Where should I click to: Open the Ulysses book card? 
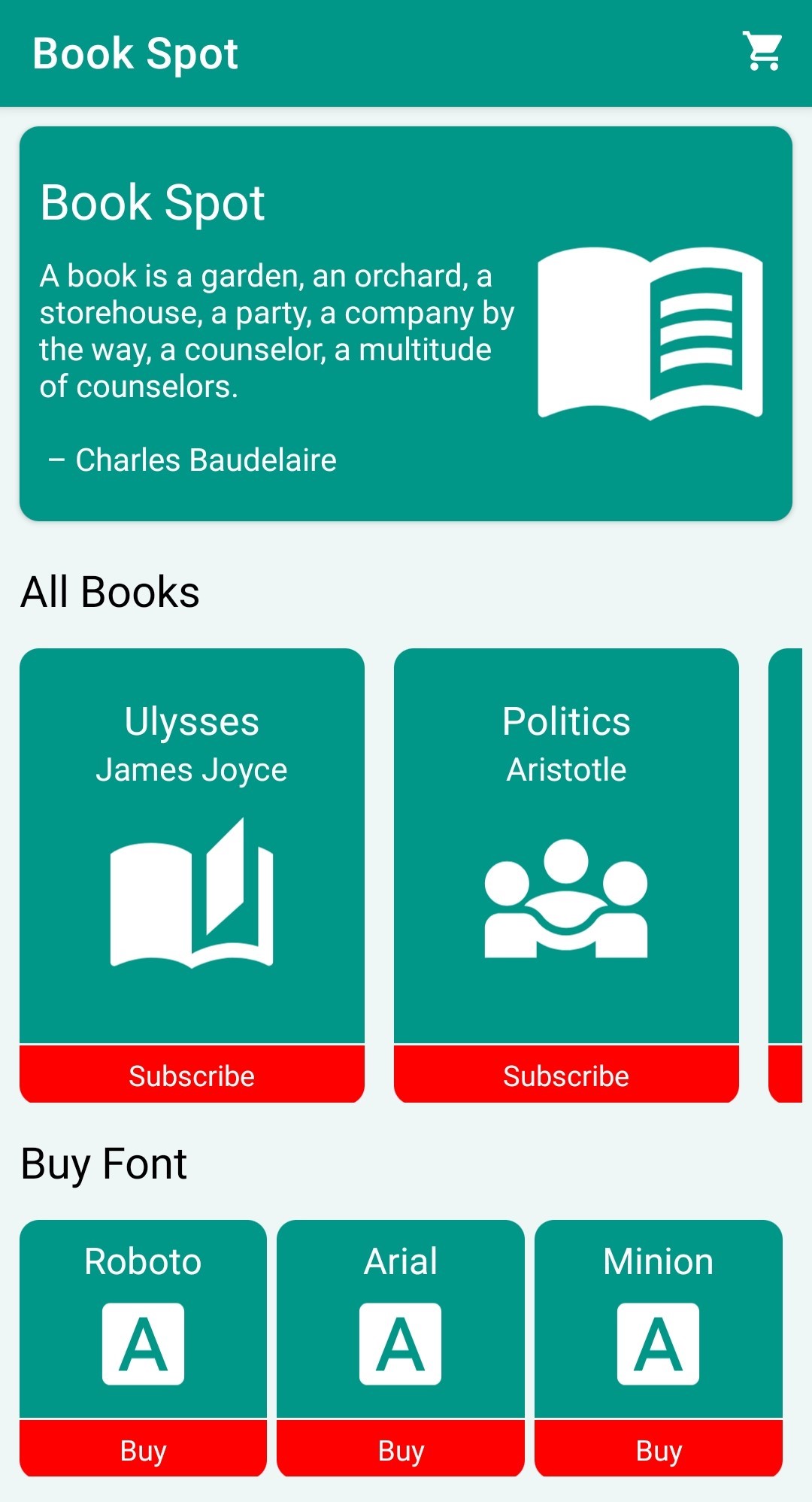click(192, 845)
